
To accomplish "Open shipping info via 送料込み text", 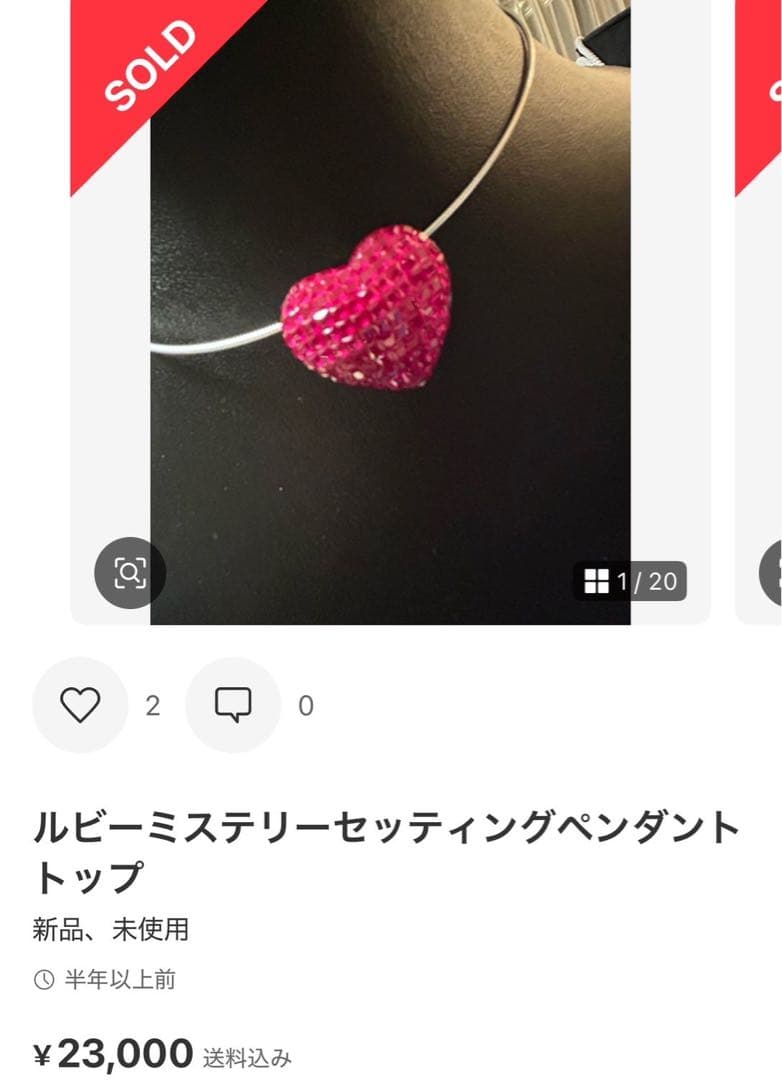I will [x=248, y=1055].
